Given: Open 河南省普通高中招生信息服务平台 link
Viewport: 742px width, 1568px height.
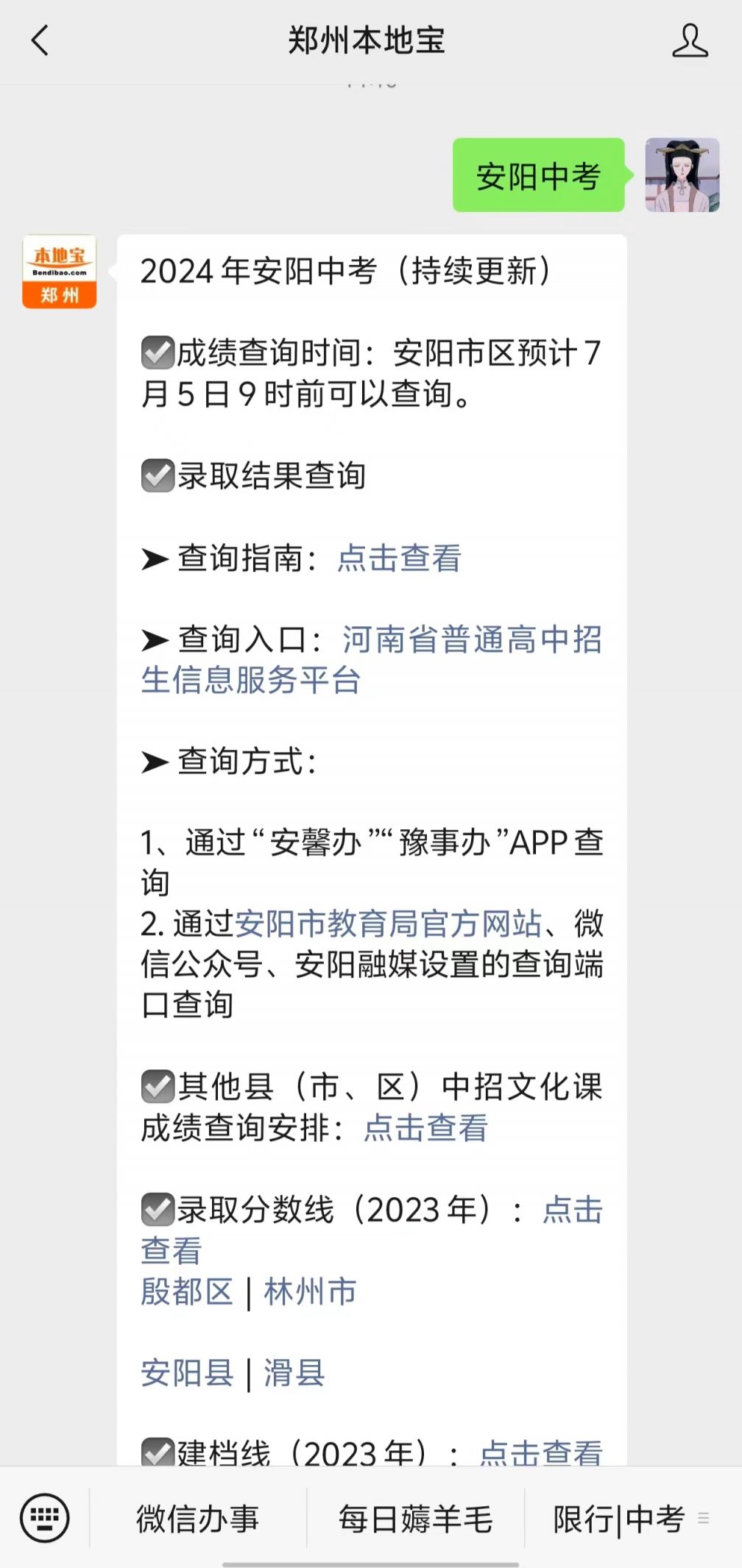Looking at the screenshot, I should point(372,659).
